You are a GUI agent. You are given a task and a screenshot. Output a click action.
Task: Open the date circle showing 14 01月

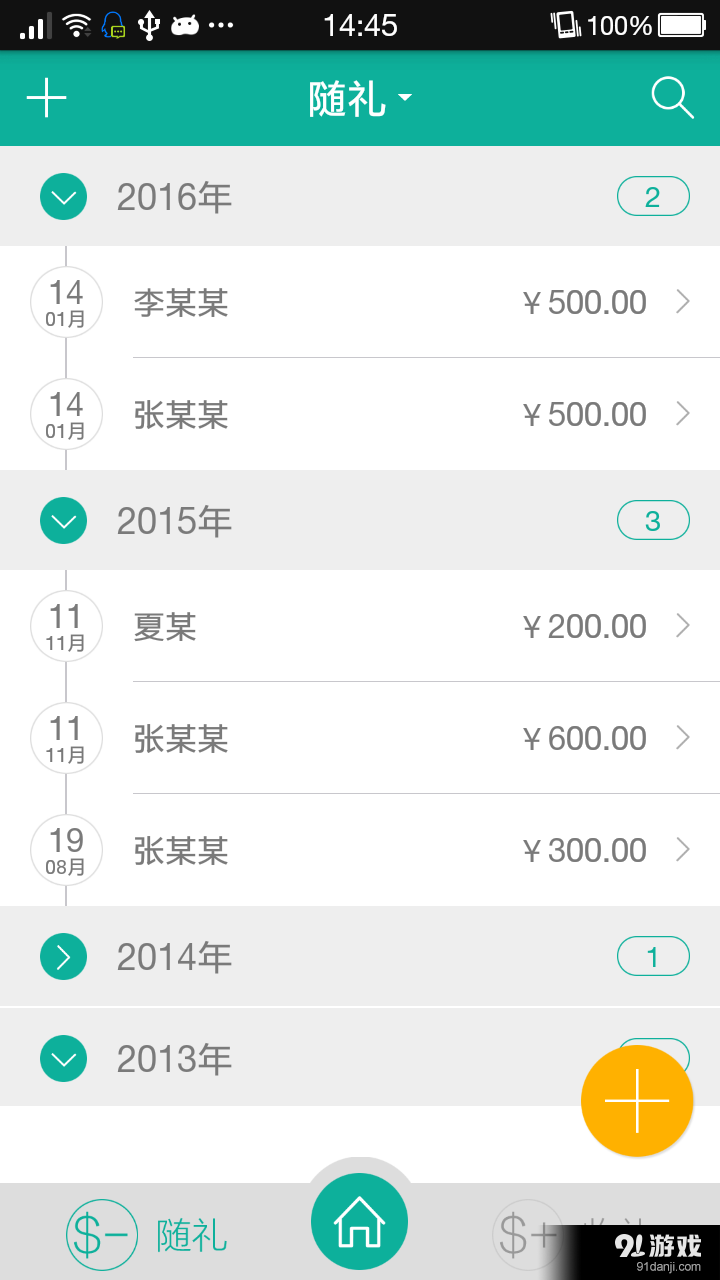pos(66,302)
